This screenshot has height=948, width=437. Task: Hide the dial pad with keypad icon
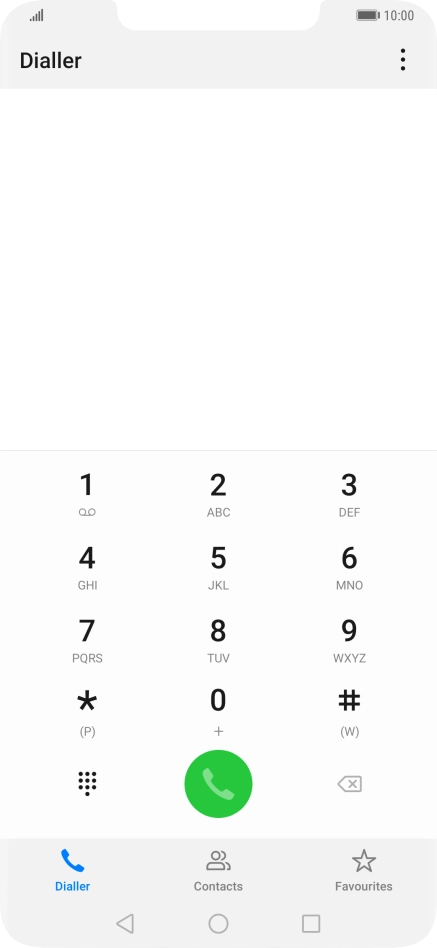pyautogui.click(x=88, y=784)
